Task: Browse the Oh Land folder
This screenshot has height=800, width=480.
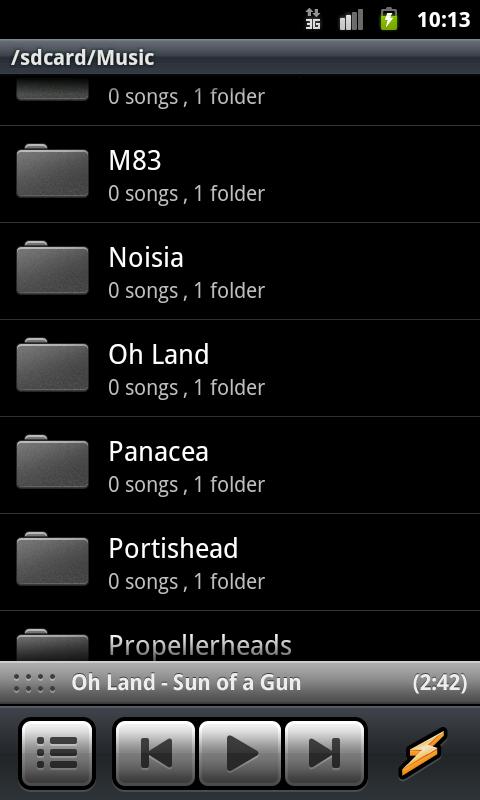Action: point(240,368)
